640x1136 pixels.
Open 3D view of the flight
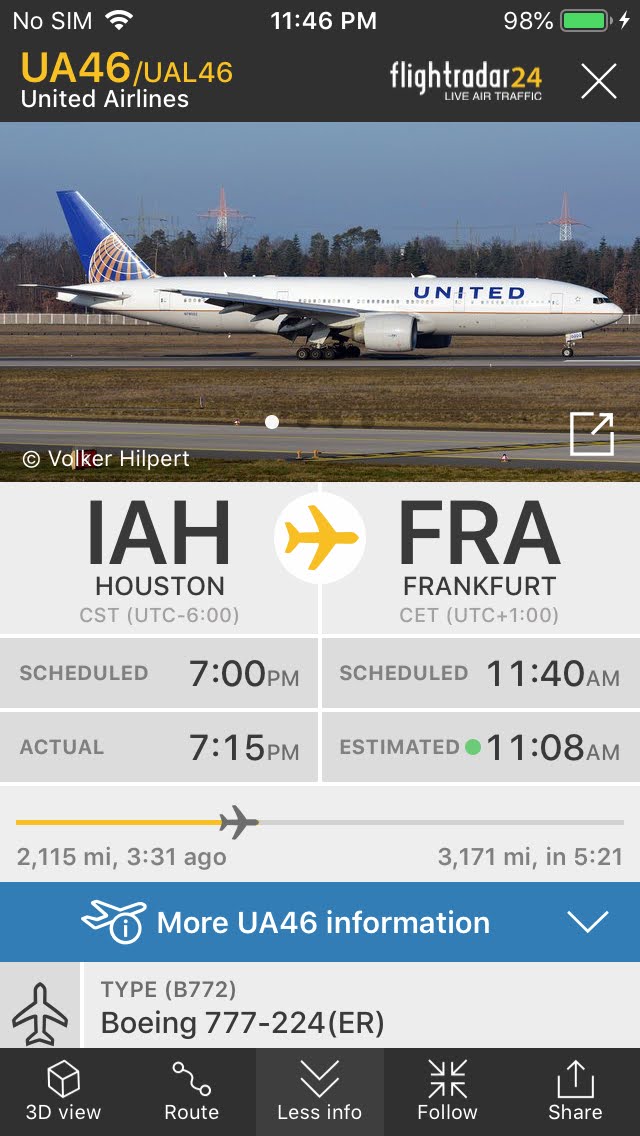[63, 1091]
